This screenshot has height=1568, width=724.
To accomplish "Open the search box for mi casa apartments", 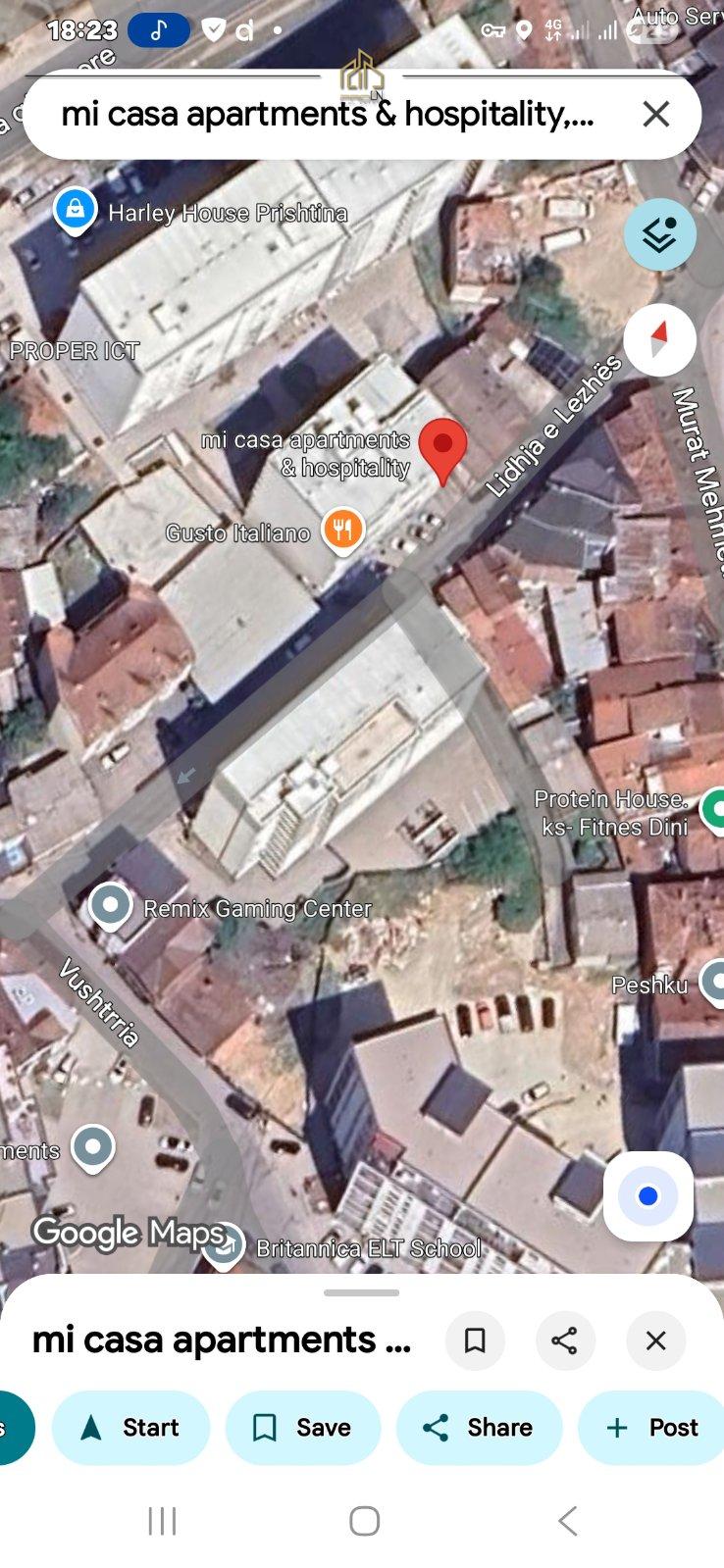I will [327, 115].
